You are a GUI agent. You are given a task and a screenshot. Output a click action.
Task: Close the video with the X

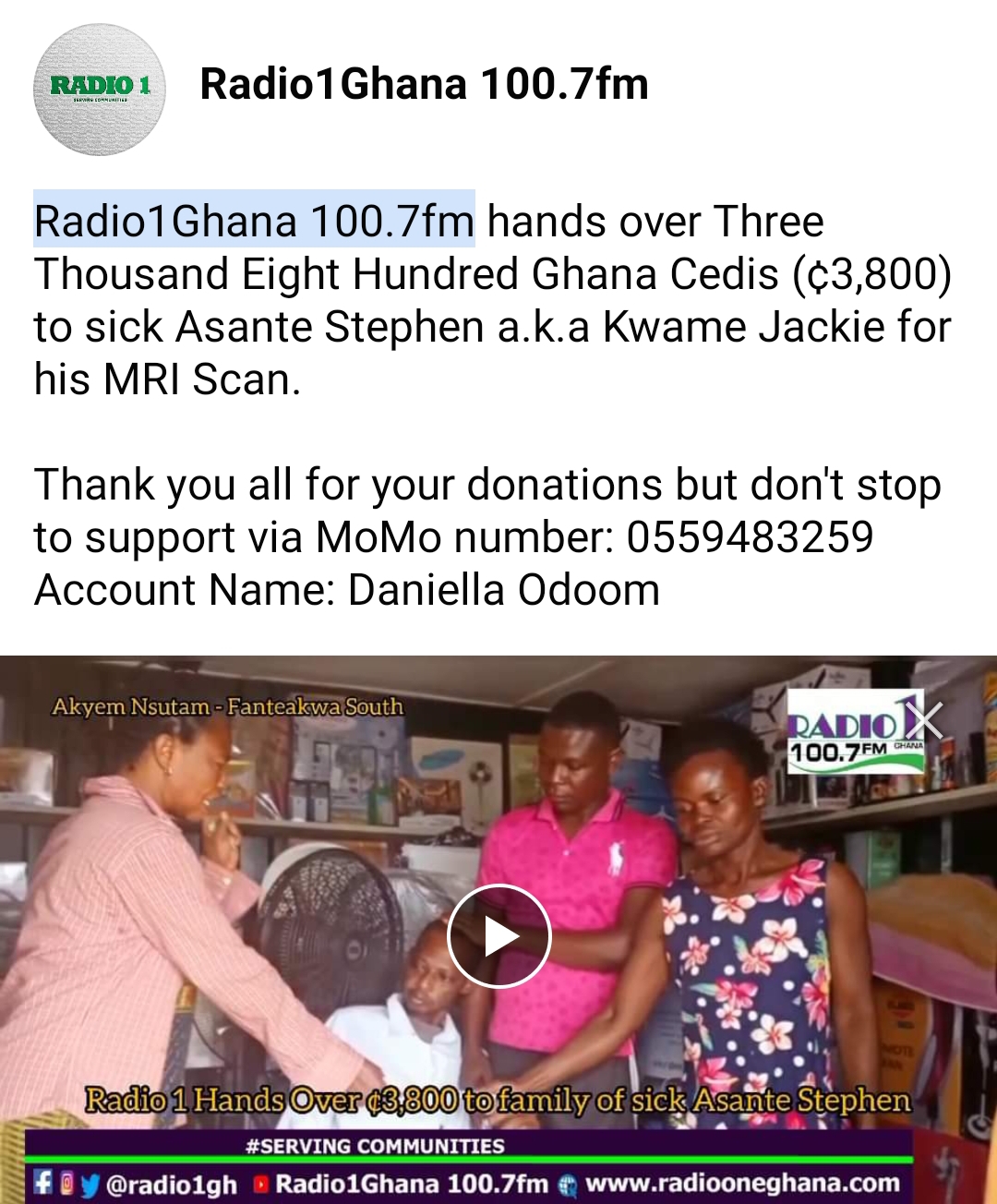coord(925,720)
